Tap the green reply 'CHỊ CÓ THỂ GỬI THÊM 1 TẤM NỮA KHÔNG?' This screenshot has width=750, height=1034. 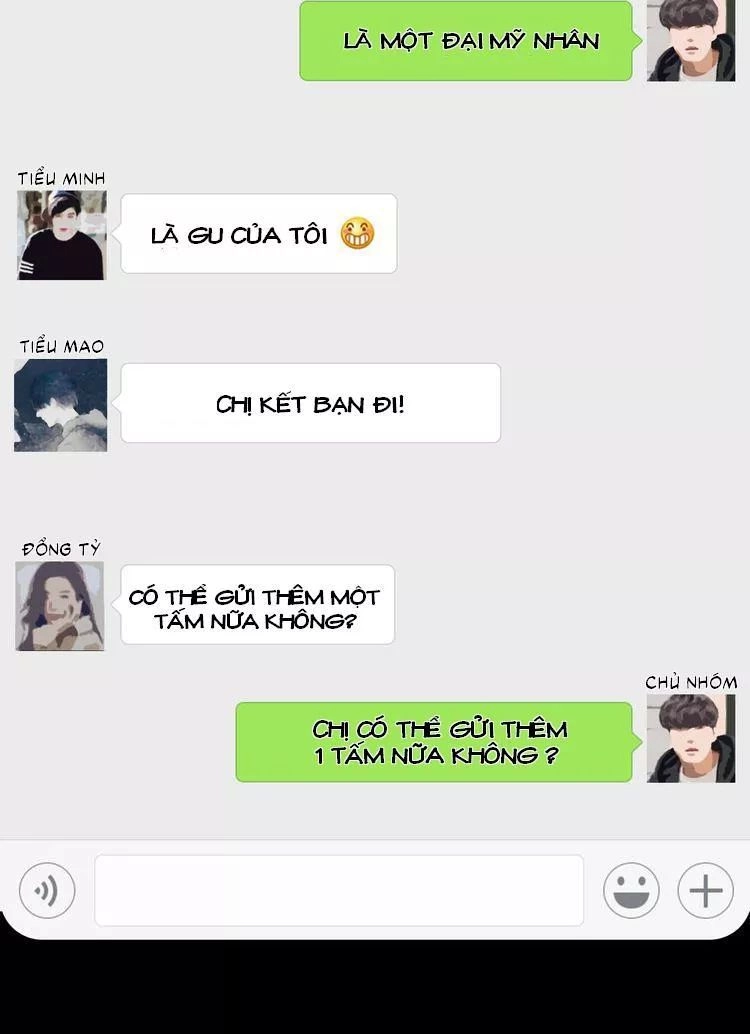434,741
